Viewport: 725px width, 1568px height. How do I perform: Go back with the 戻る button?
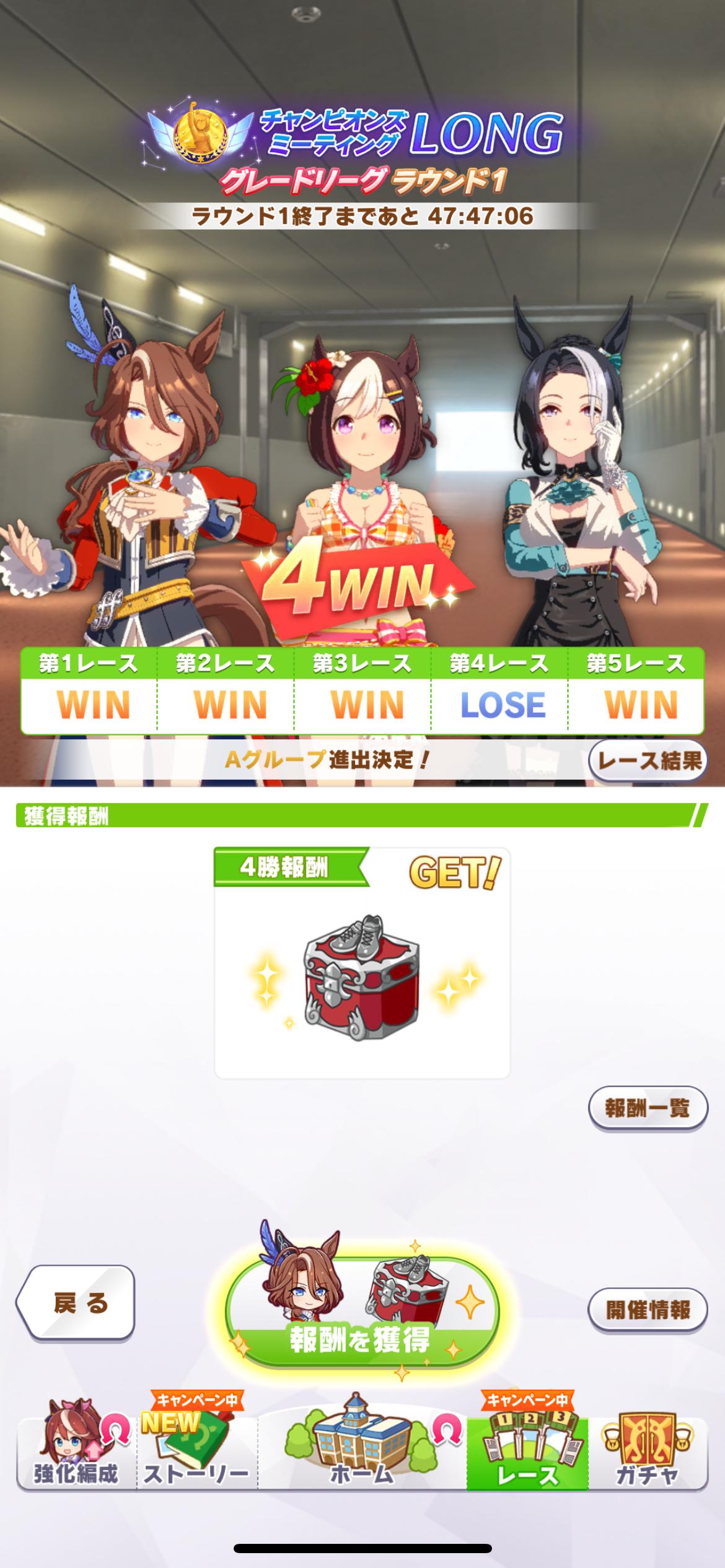coord(76,1304)
